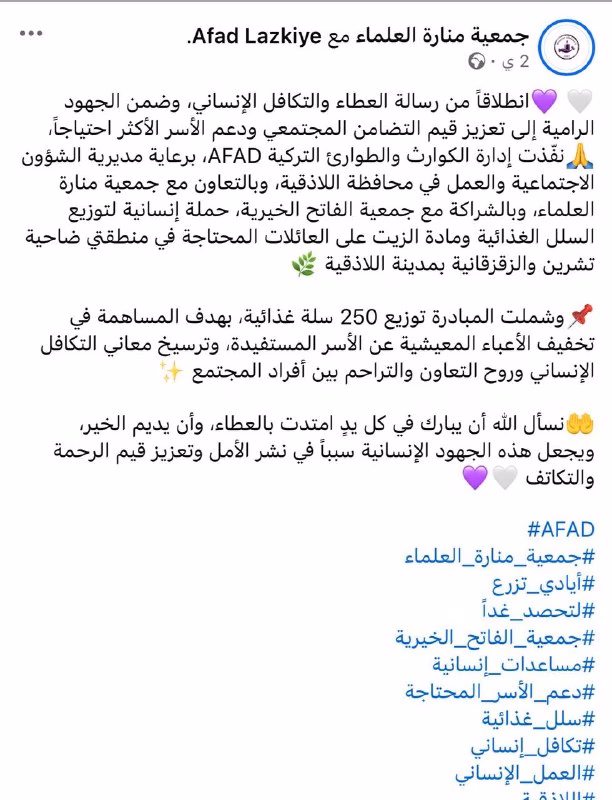Open the #AFAD hashtag
Screen dimensions: 612x800
(562, 530)
